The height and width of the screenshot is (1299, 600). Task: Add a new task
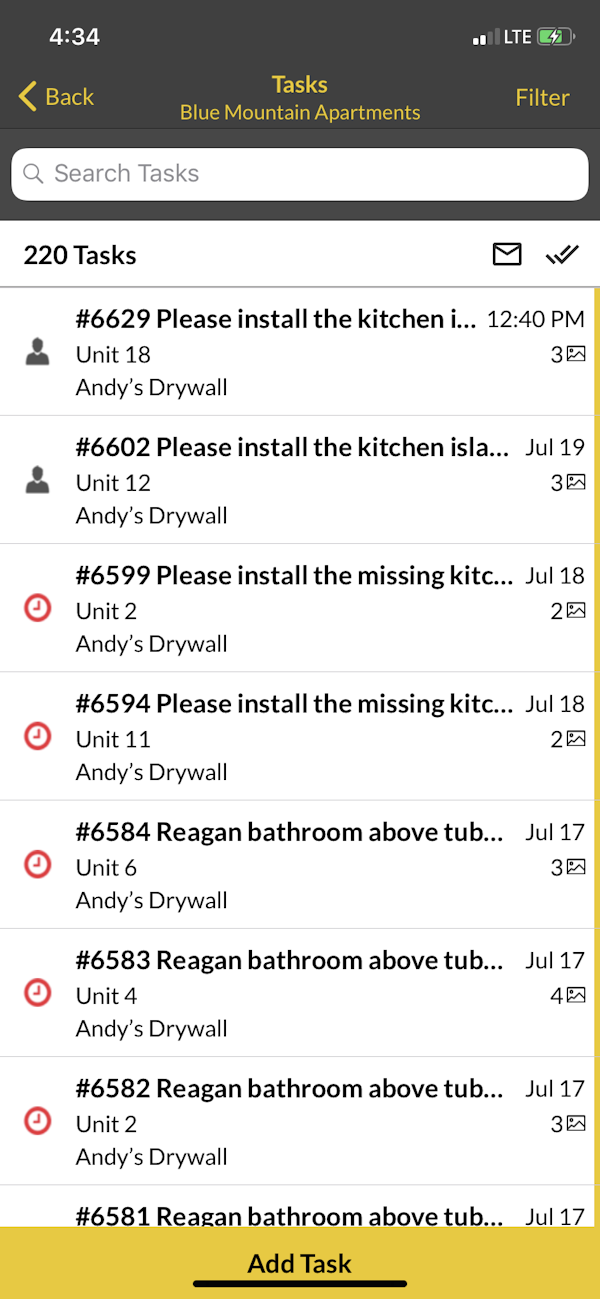coord(300,1263)
